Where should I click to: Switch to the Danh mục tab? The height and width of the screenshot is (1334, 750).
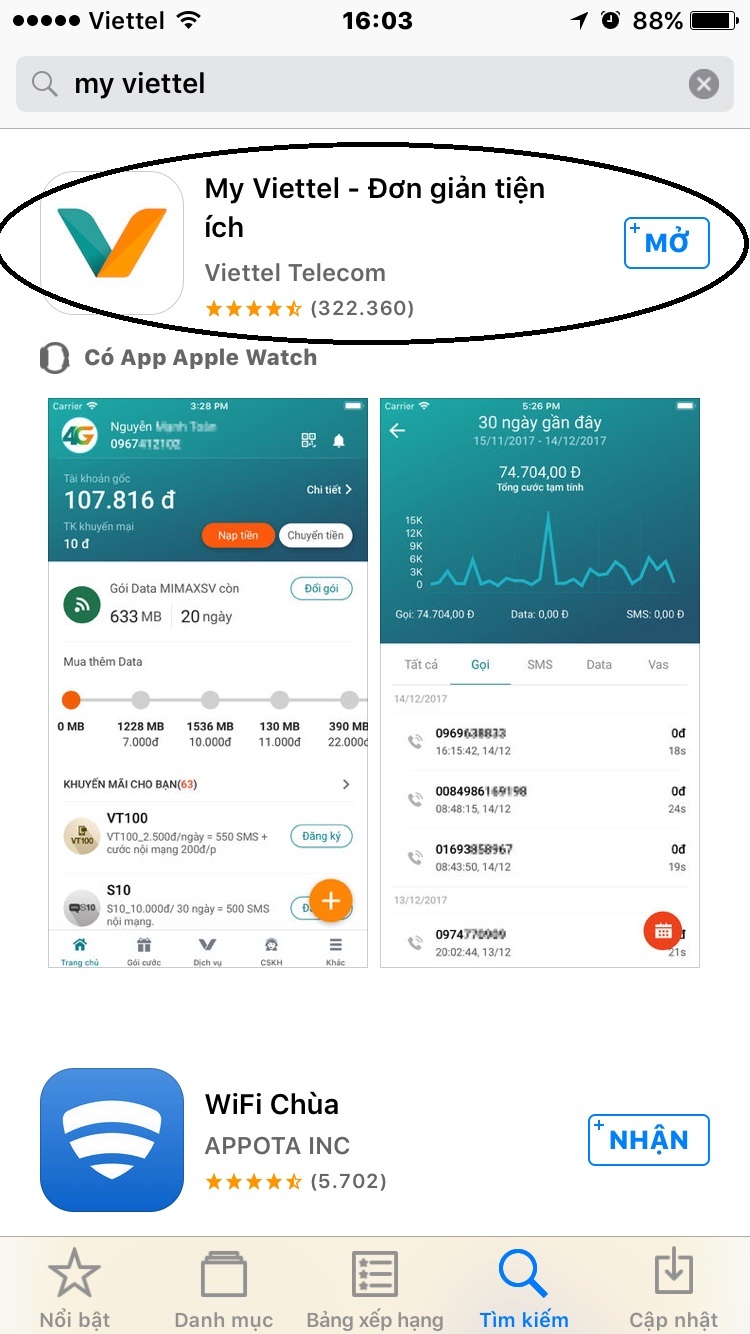[224, 1290]
